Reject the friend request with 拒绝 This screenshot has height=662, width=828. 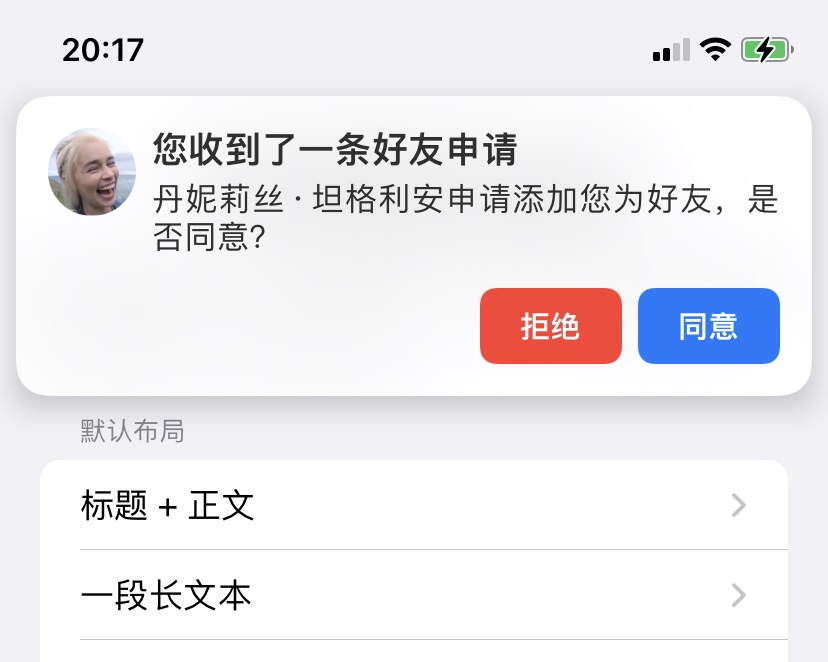pyautogui.click(x=550, y=326)
